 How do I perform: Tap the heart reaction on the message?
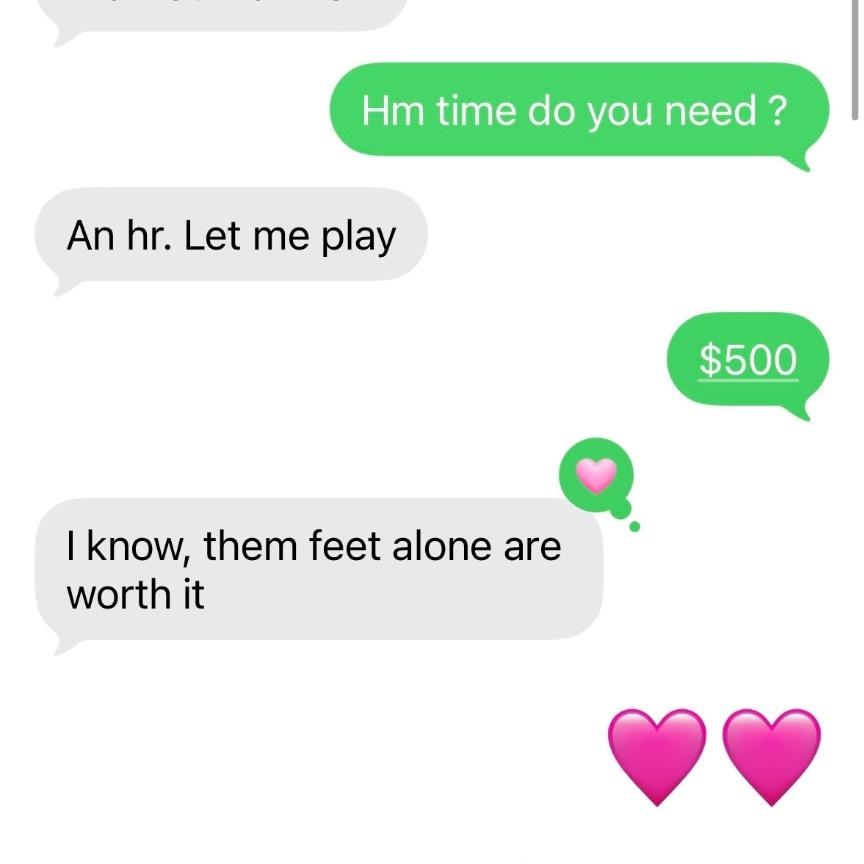tap(597, 475)
